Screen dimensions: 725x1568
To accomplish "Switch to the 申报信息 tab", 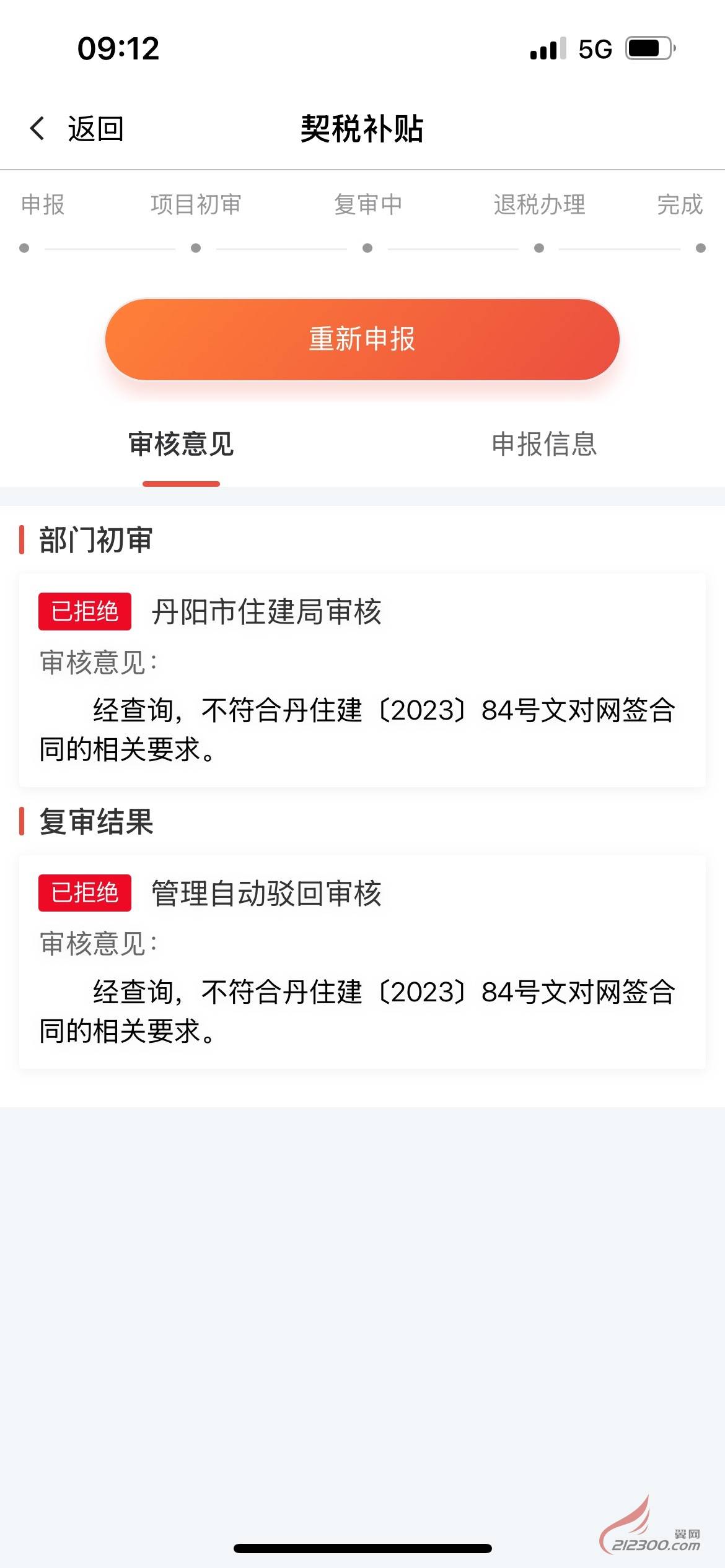I will [544, 444].
